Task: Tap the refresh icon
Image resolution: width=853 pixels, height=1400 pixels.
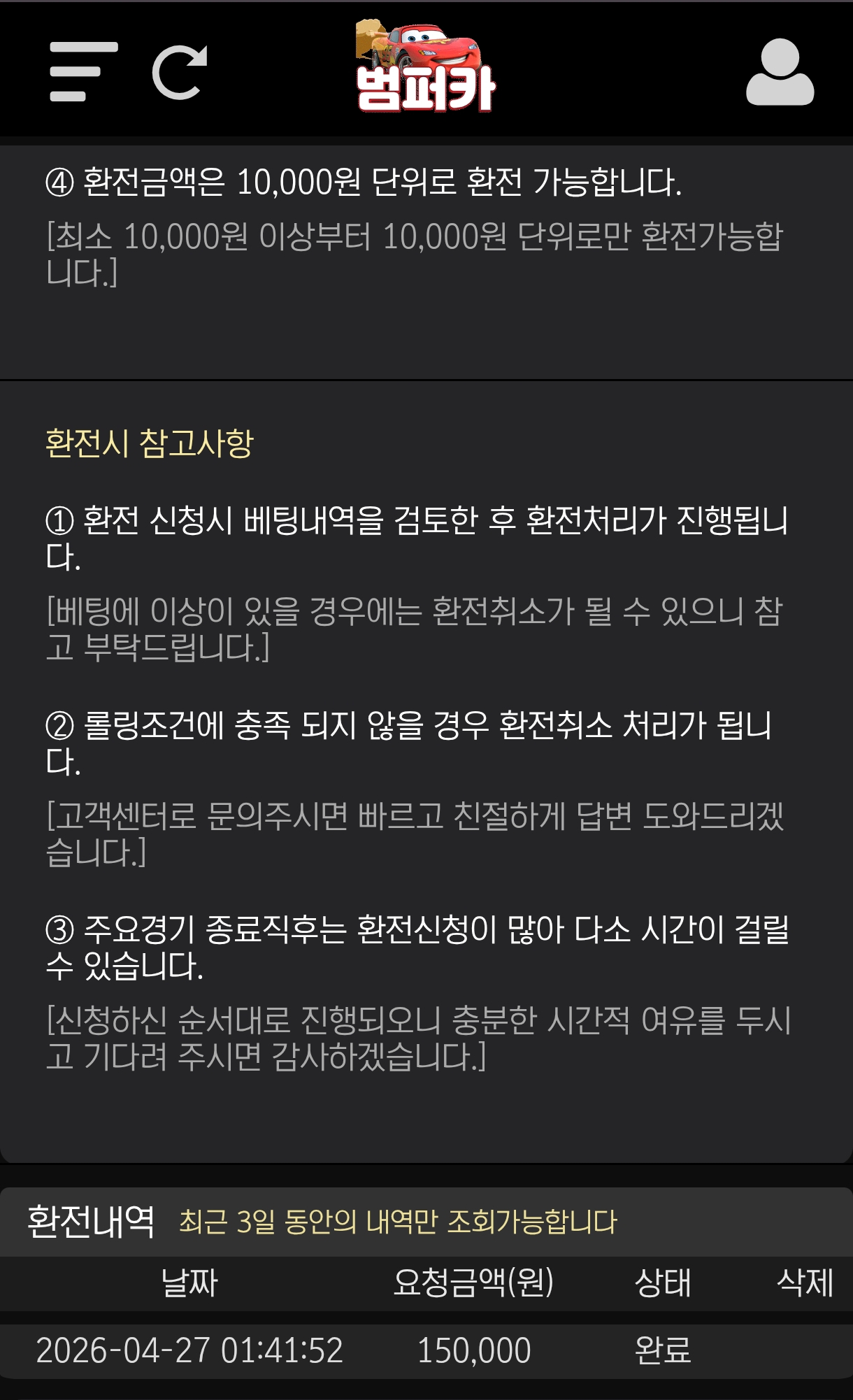Action: coord(180,72)
